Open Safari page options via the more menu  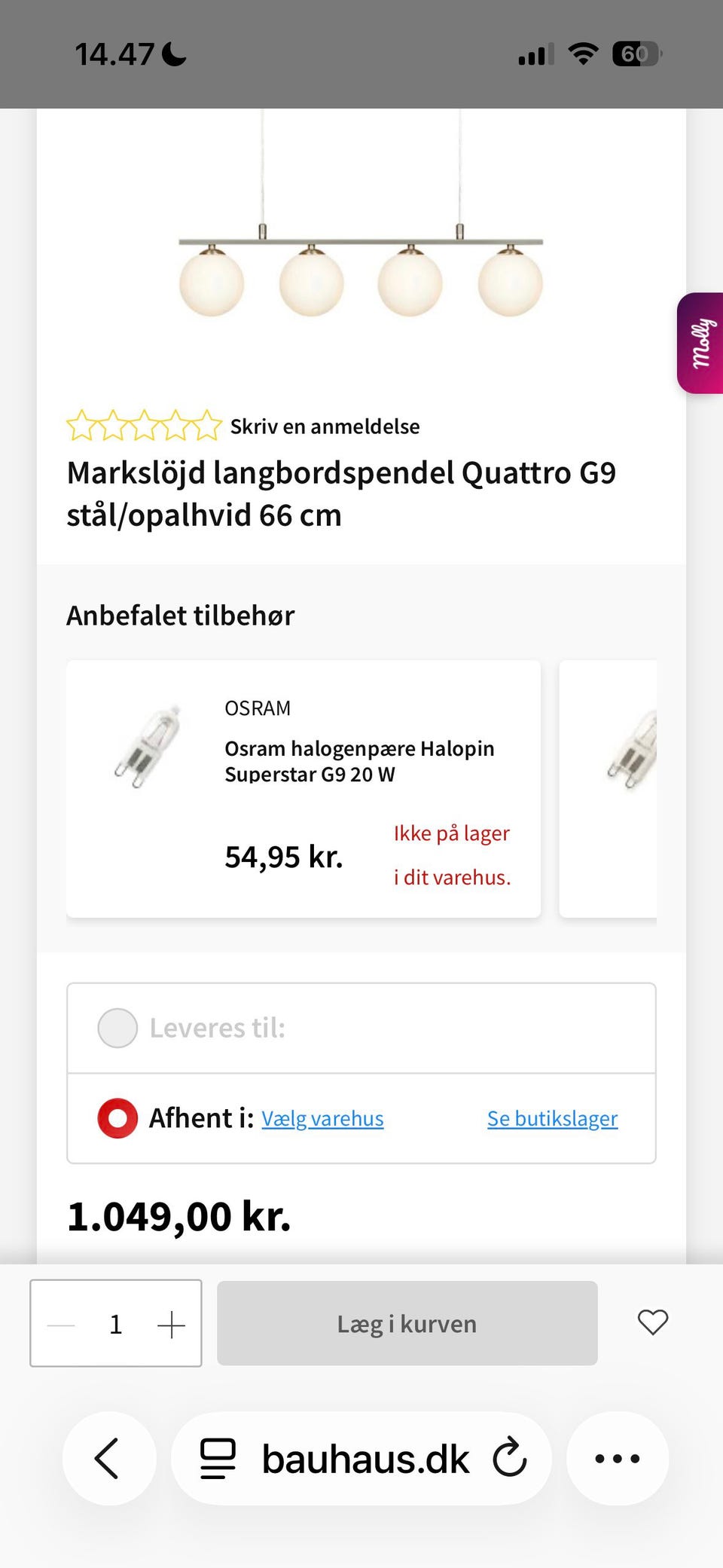[618, 1456]
